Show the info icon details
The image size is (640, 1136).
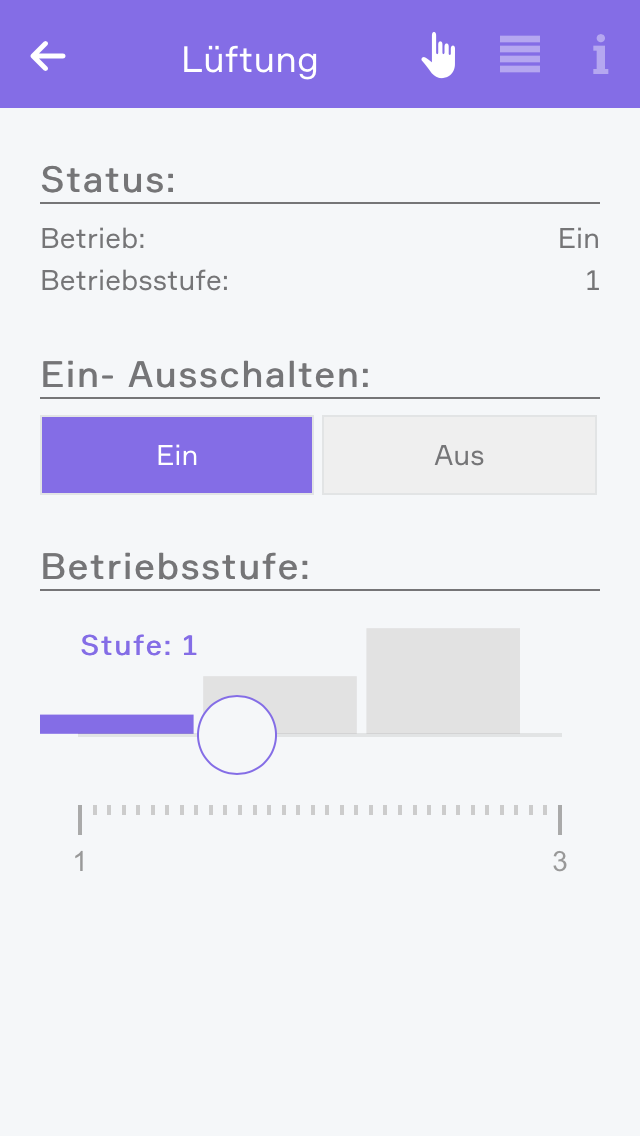[x=600, y=55]
